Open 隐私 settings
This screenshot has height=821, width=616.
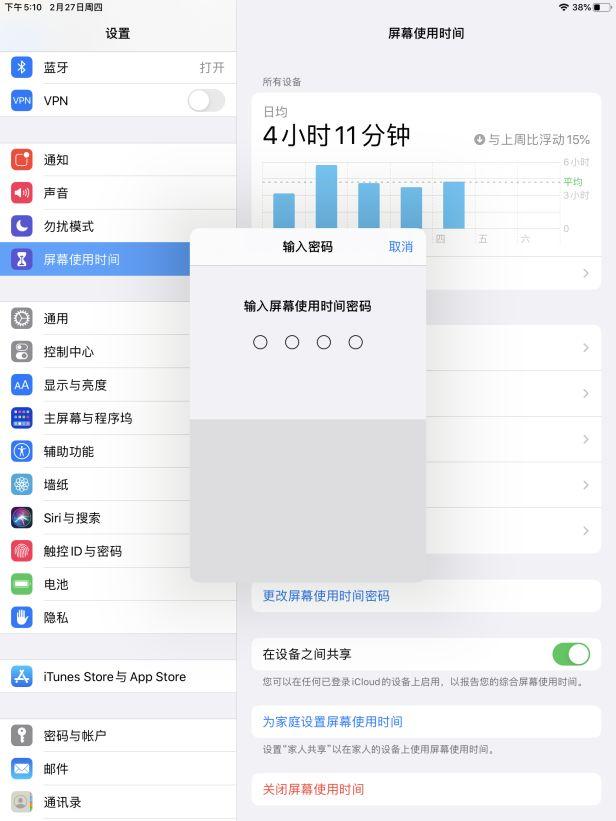pos(100,617)
